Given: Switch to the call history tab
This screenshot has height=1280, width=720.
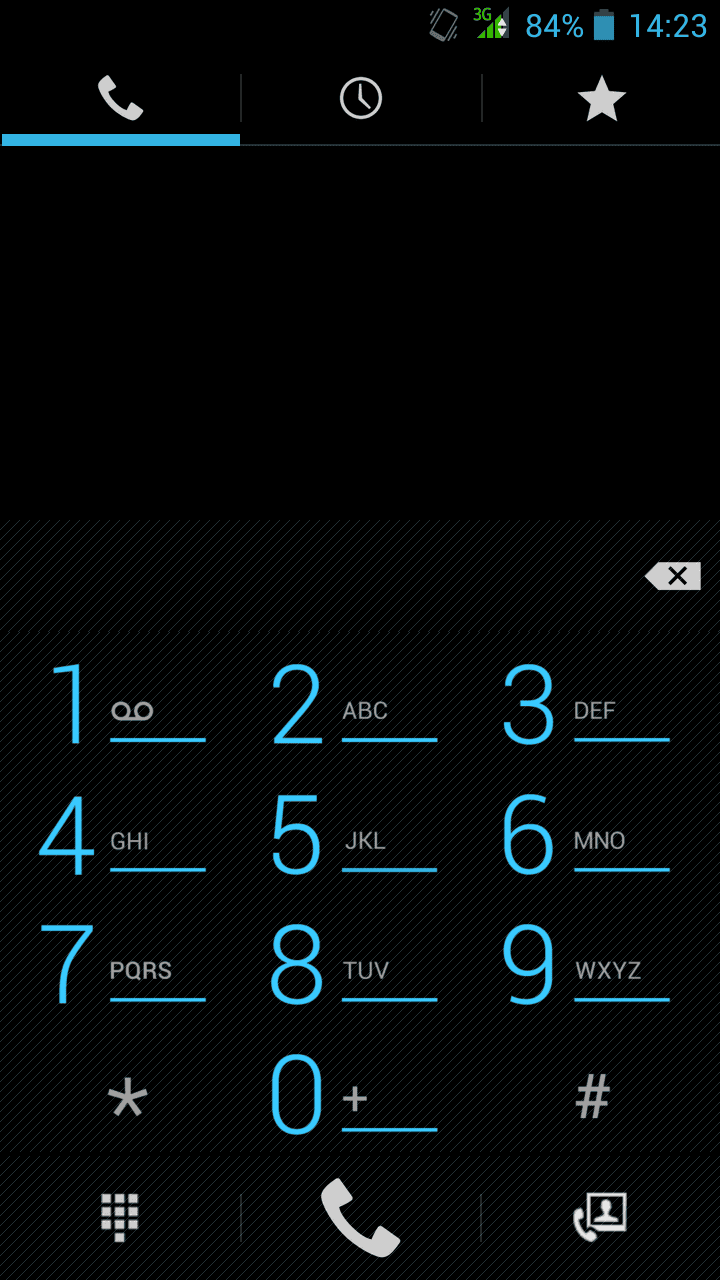Looking at the screenshot, I should (x=360, y=98).
